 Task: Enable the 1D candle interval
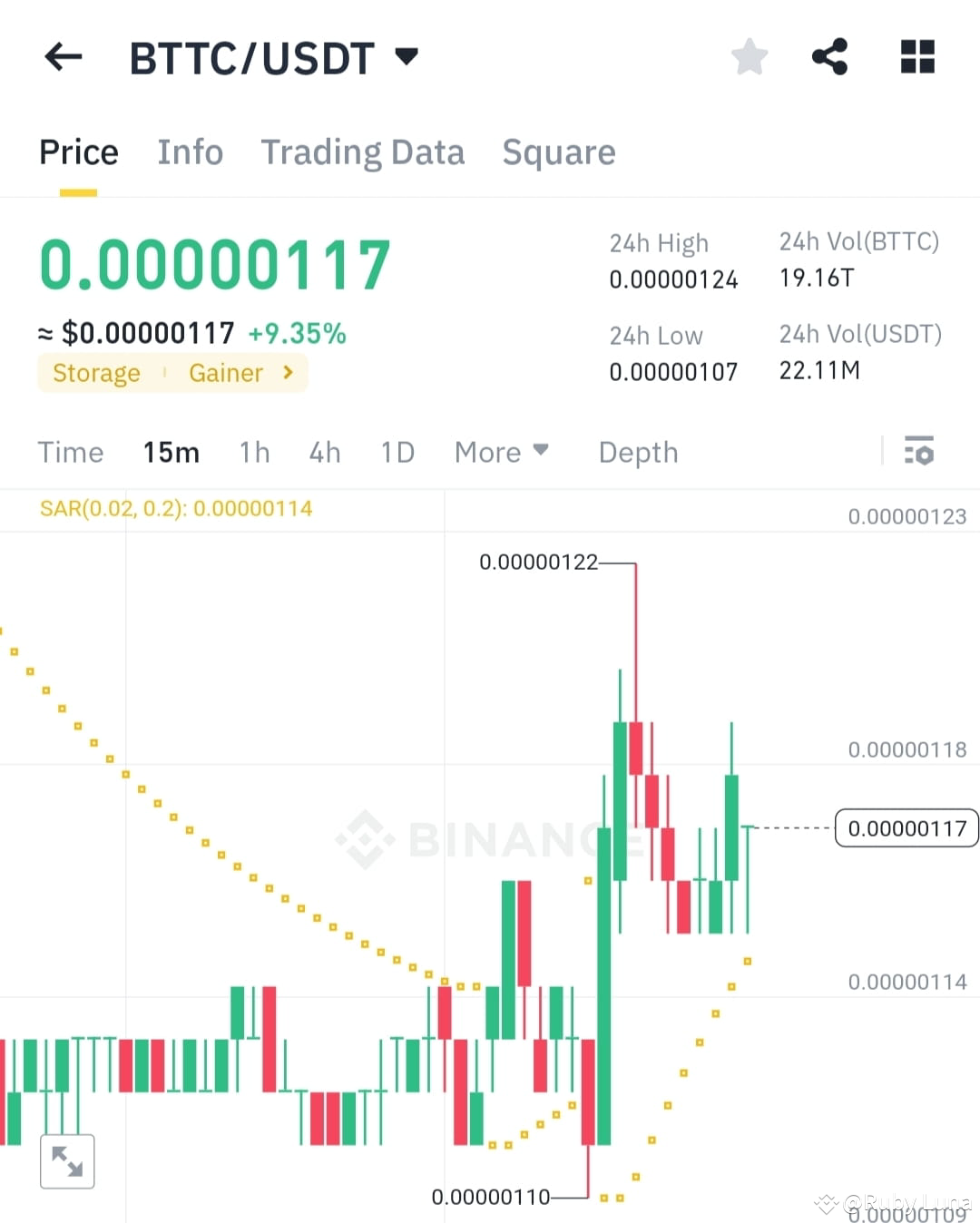pyautogui.click(x=397, y=452)
